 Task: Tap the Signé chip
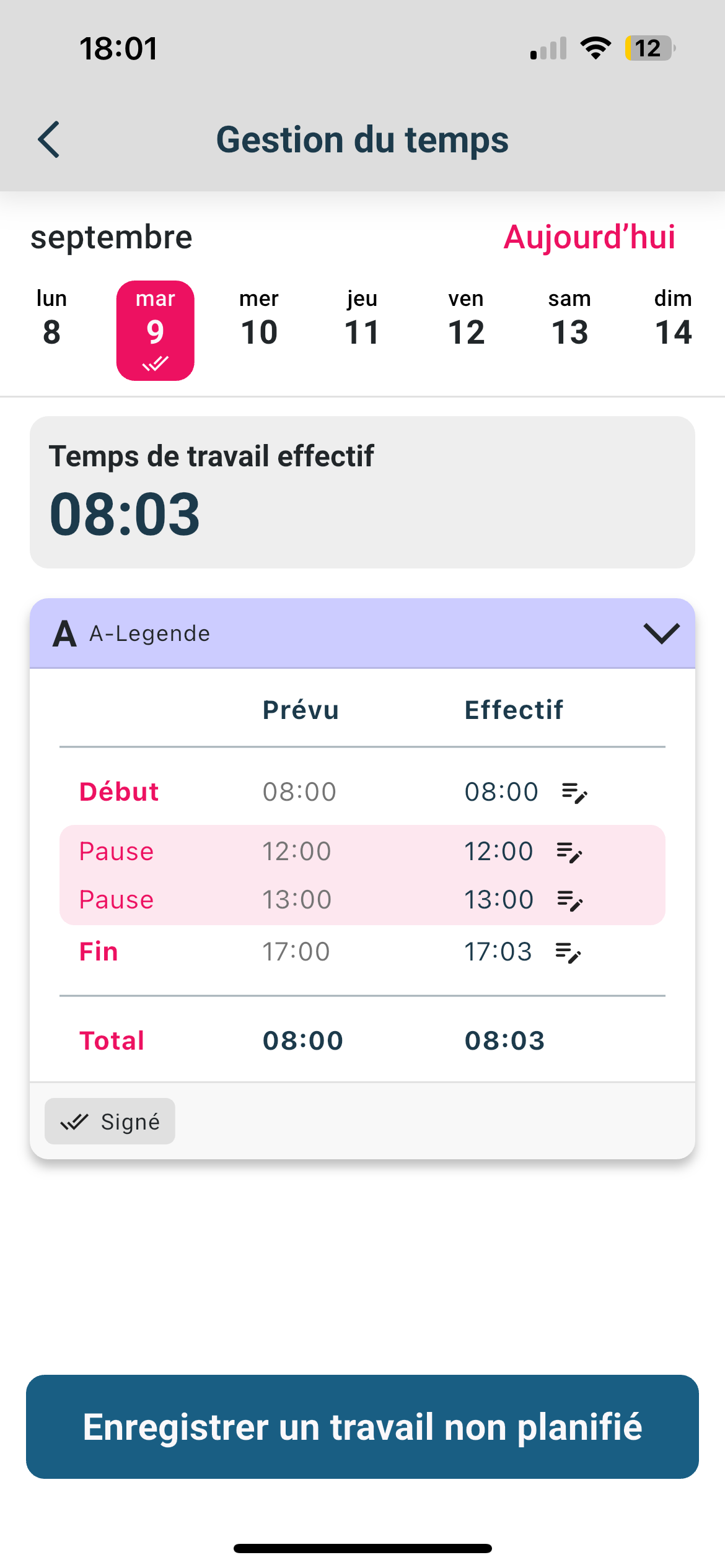[x=110, y=1122]
